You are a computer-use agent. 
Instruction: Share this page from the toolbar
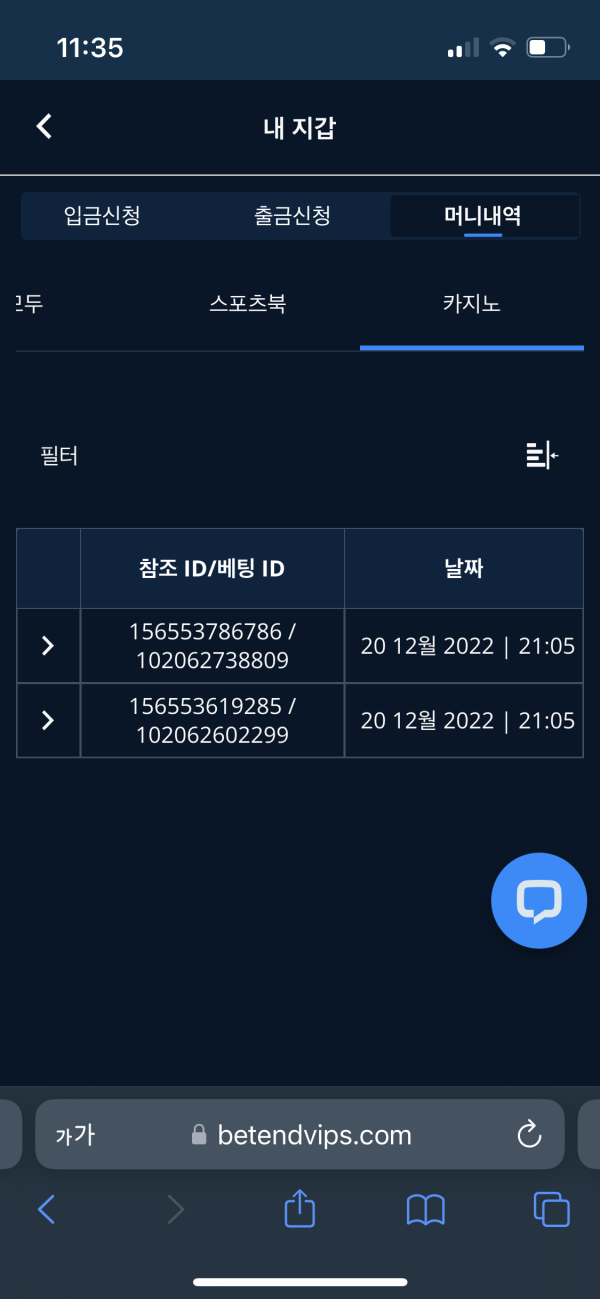[300, 1210]
